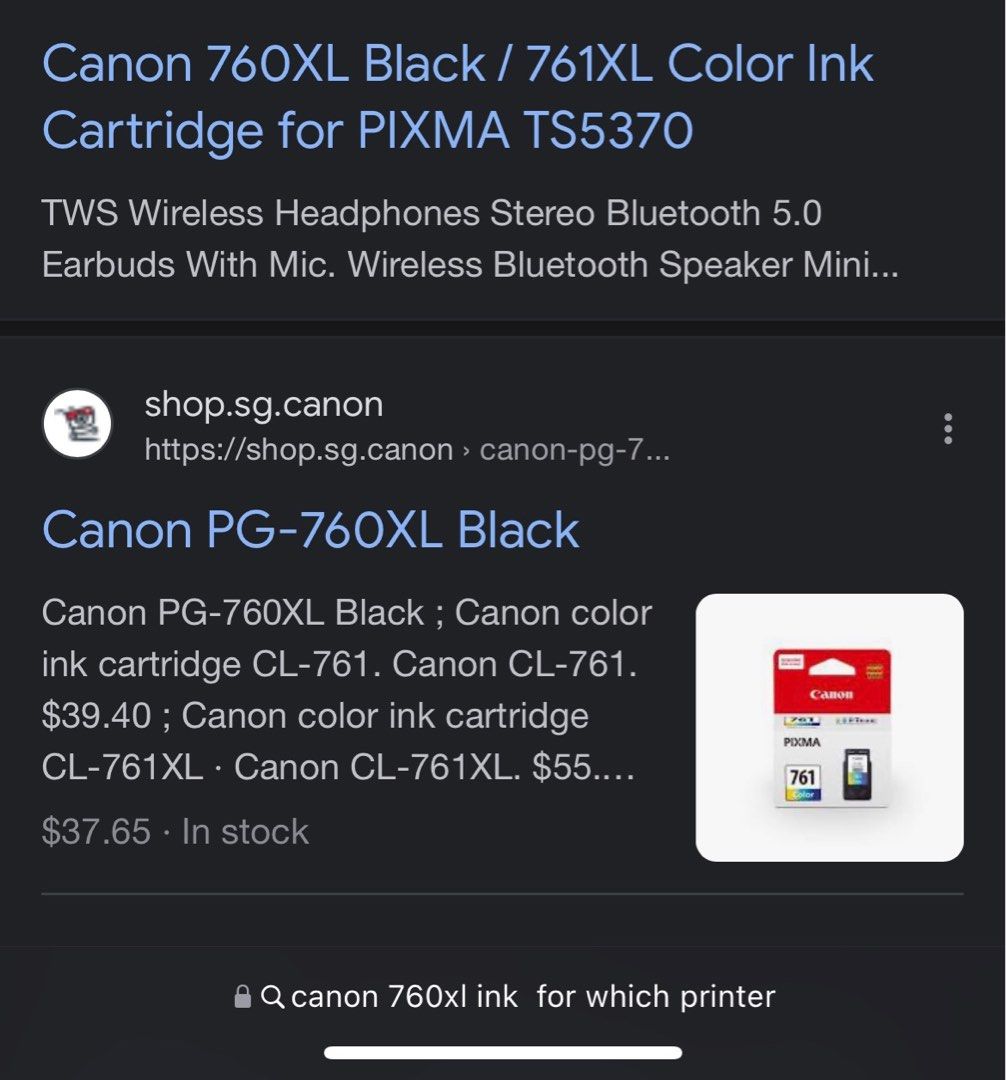1006x1080 pixels.
Task: Expand the truncated breadcrumb canon-pg-7...
Action: (576, 451)
